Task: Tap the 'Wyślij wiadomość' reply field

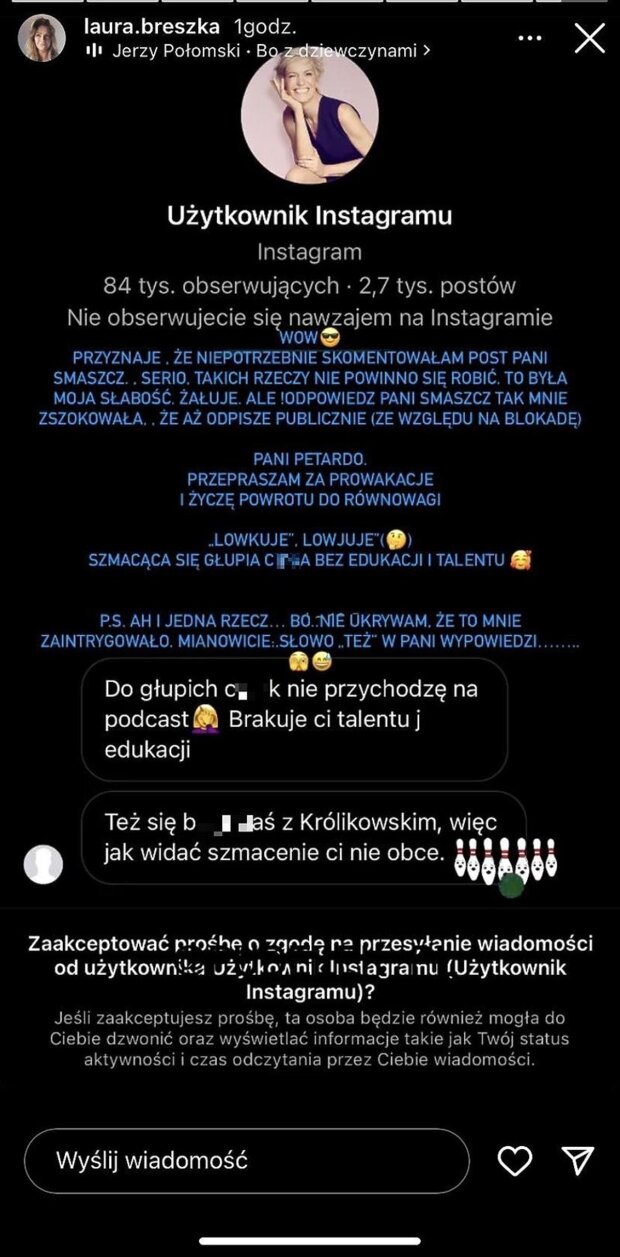Action: coord(246,1161)
